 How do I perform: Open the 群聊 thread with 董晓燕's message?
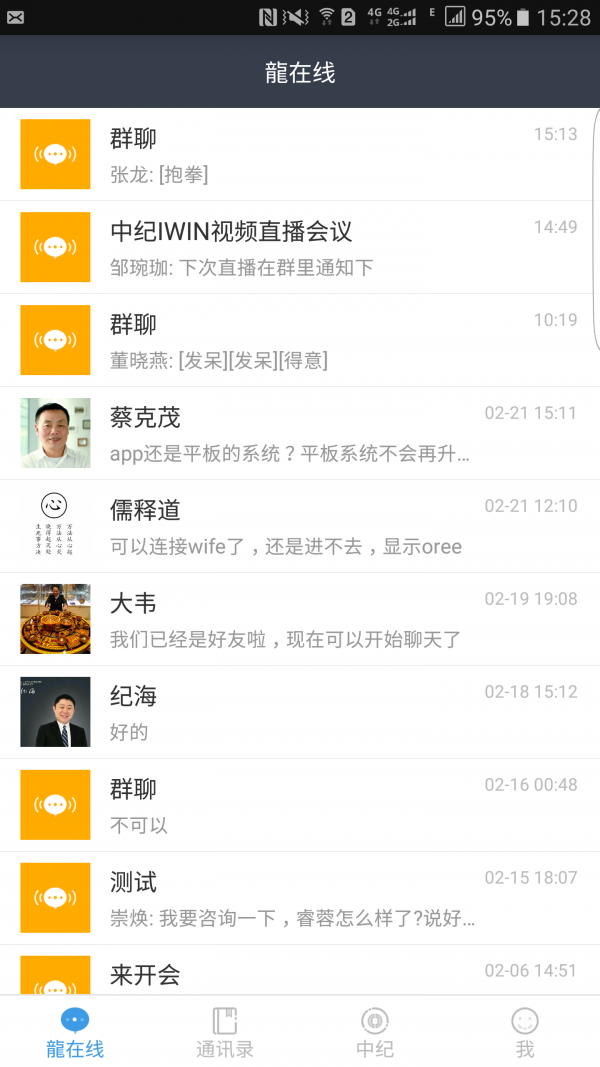pyautogui.click(x=300, y=340)
